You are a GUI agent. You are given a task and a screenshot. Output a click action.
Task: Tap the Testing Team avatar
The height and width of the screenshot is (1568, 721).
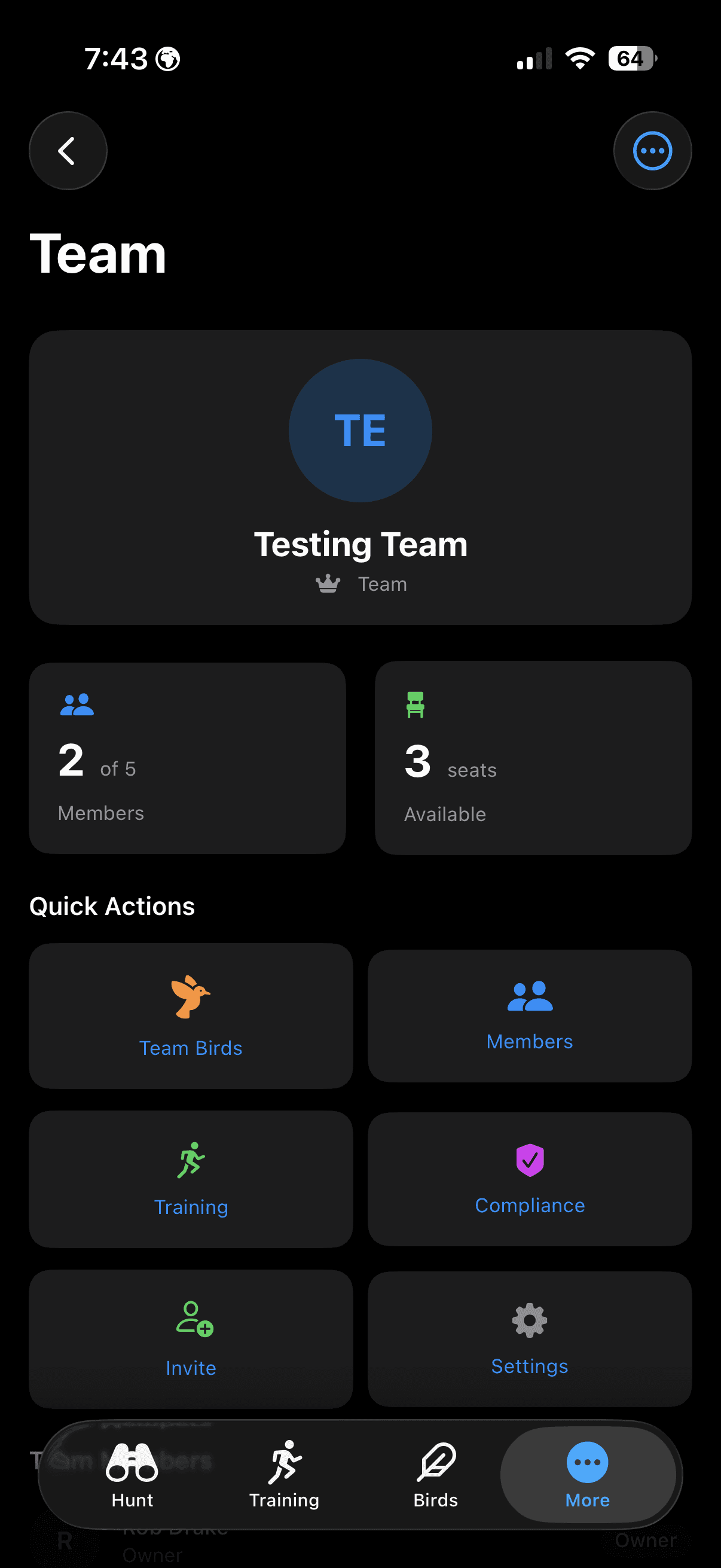click(x=360, y=431)
